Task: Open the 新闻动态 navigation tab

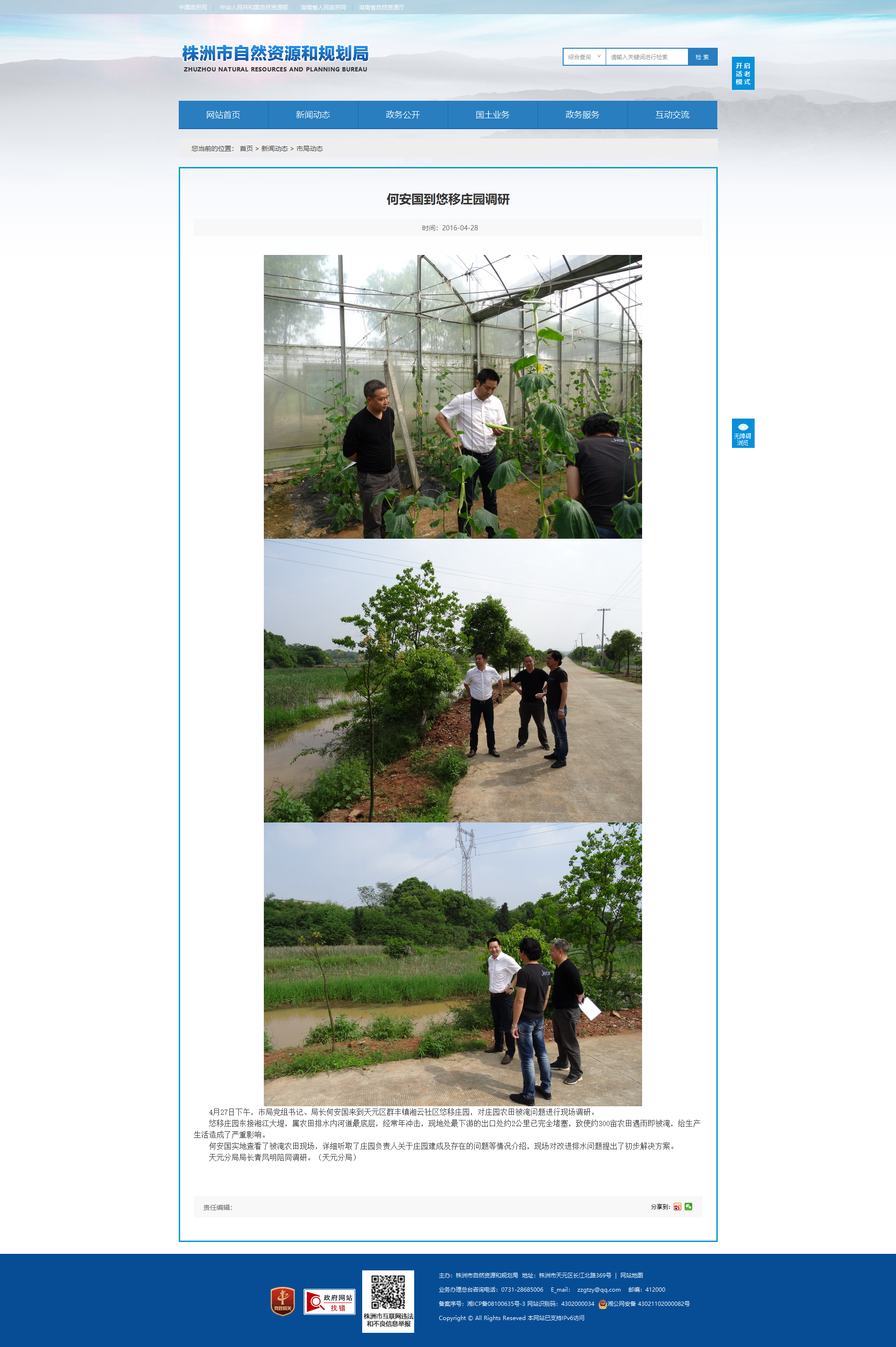Action: pyautogui.click(x=313, y=115)
